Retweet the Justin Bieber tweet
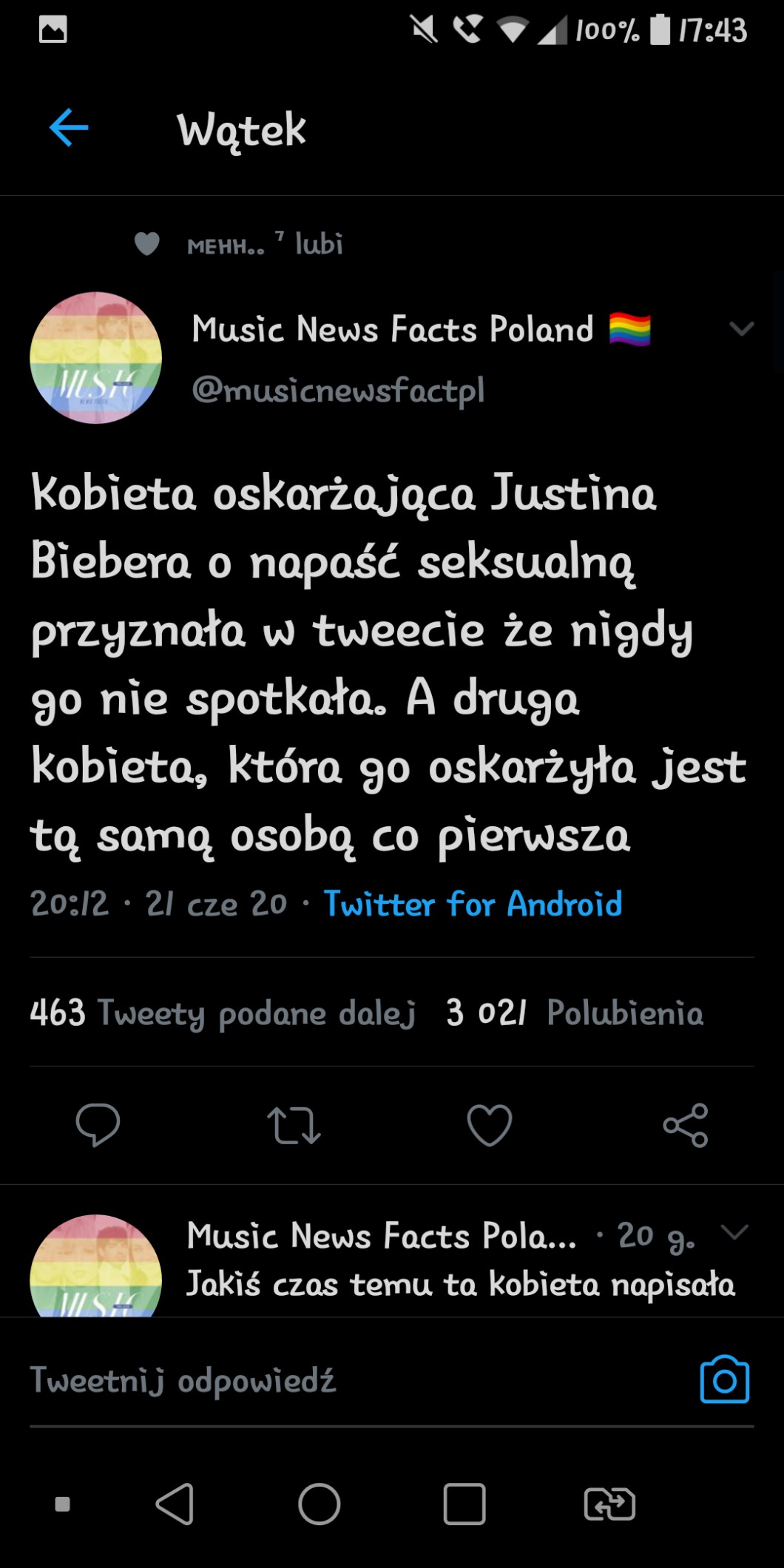This screenshot has width=784, height=1568. [294, 1125]
